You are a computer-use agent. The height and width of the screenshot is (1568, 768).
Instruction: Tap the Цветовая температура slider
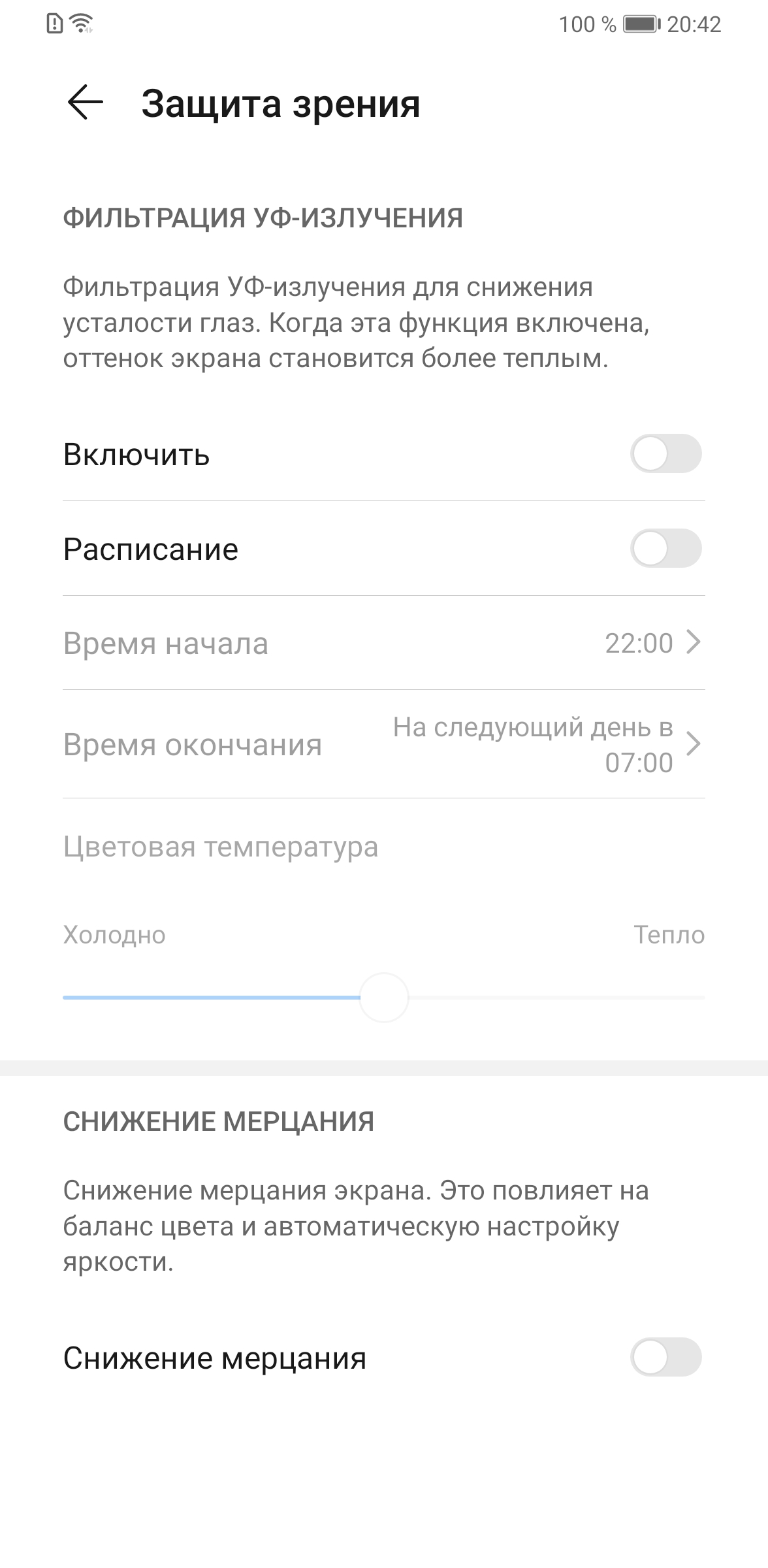click(x=384, y=998)
